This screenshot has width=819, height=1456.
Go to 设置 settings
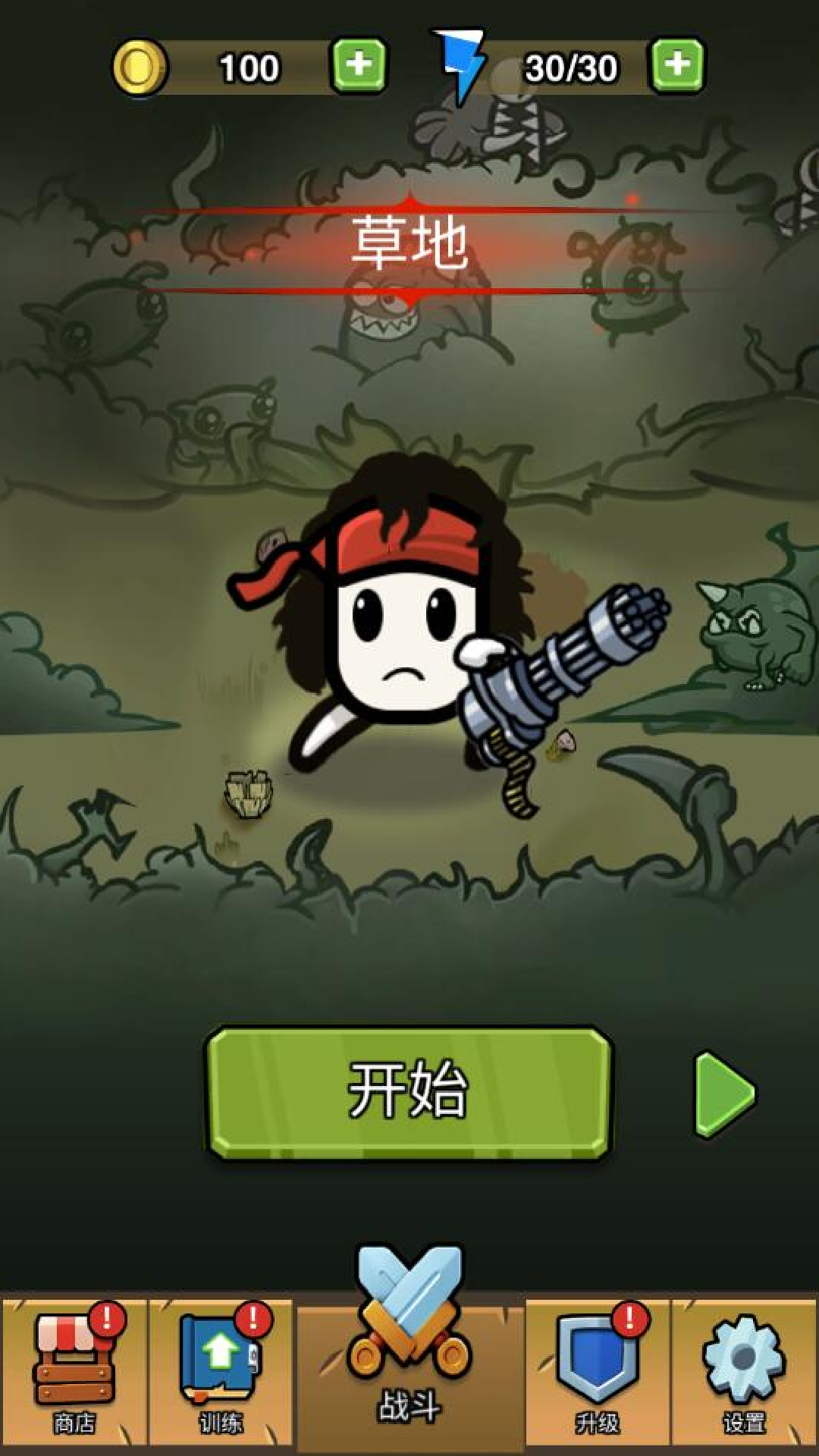tap(745, 1373)
